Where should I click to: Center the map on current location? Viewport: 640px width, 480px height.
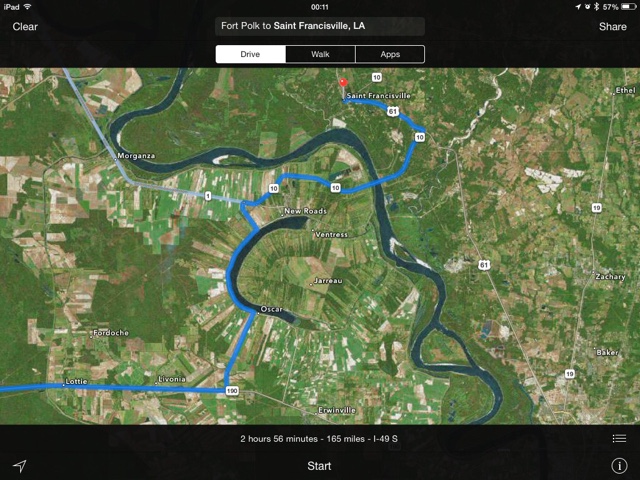(x=19, y=466)
